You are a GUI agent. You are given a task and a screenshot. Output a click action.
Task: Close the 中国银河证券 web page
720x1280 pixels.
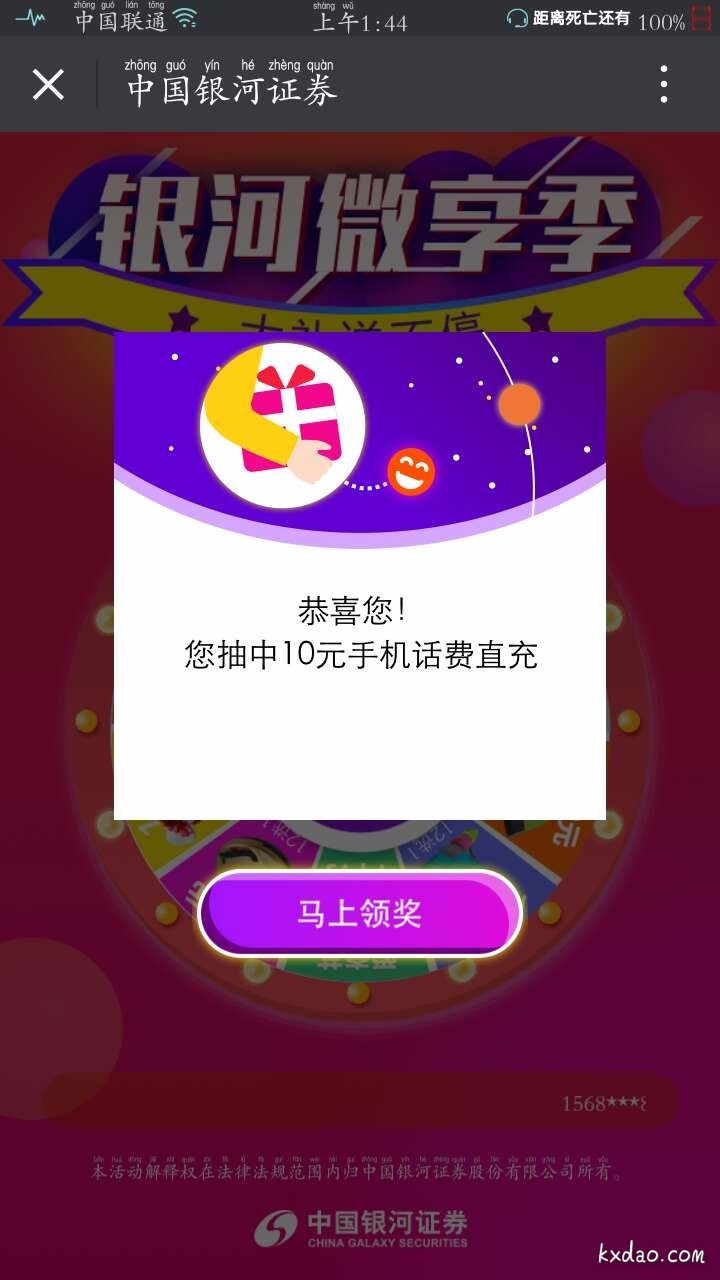pos(48,85)
